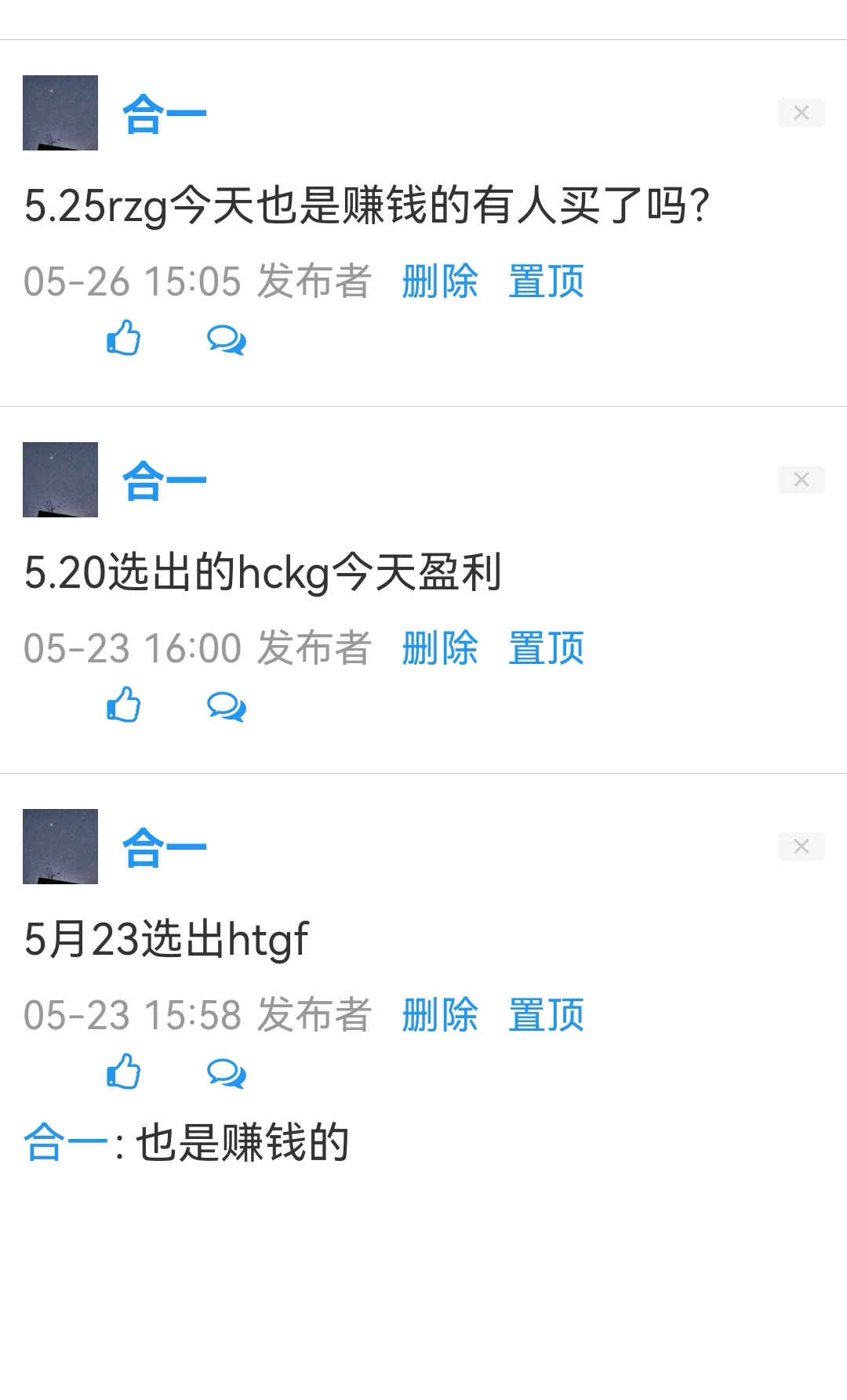Open 合一 profile from the 5.25rzg post
847x1400 pixels.
(163, 114)
